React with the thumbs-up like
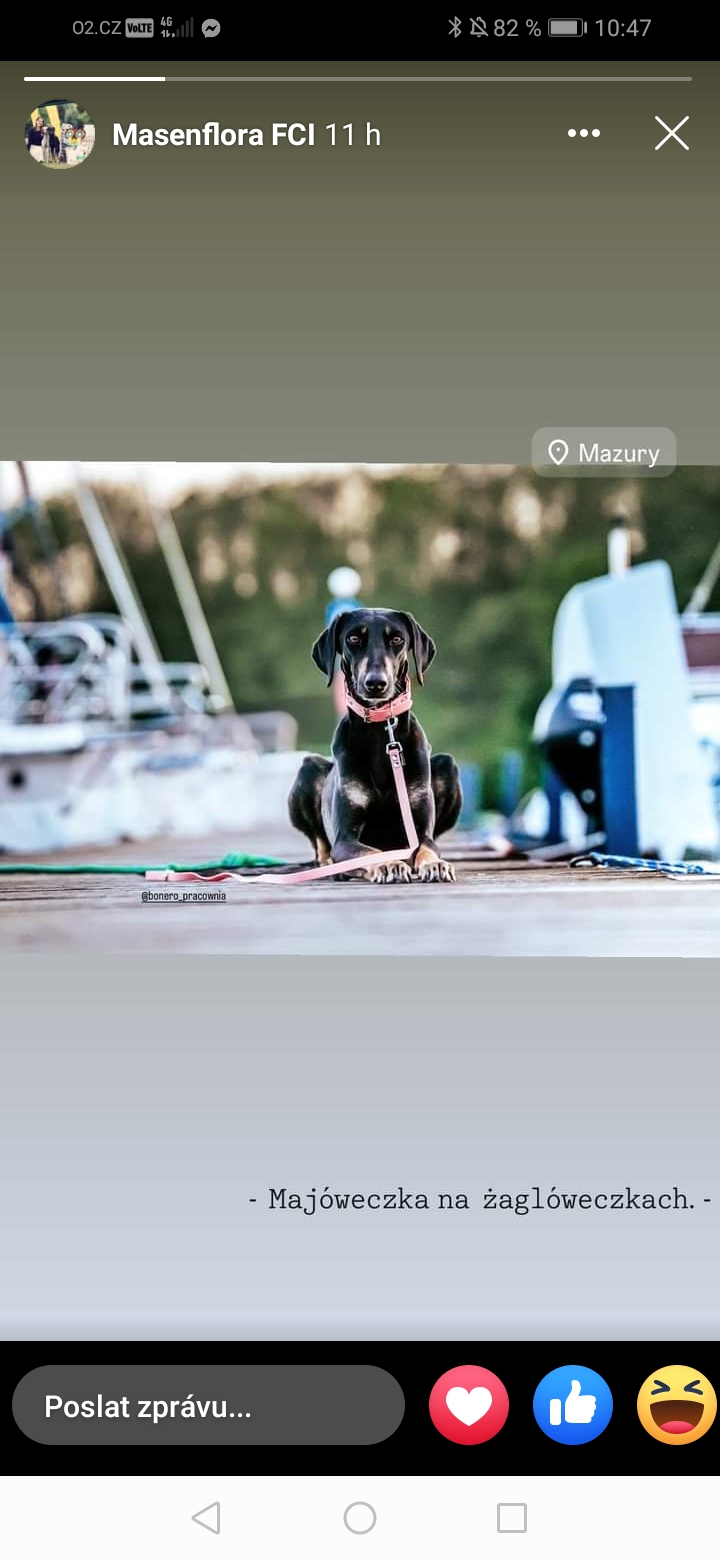Viewport: 720px width, 1560px height. click(573, 1406)
